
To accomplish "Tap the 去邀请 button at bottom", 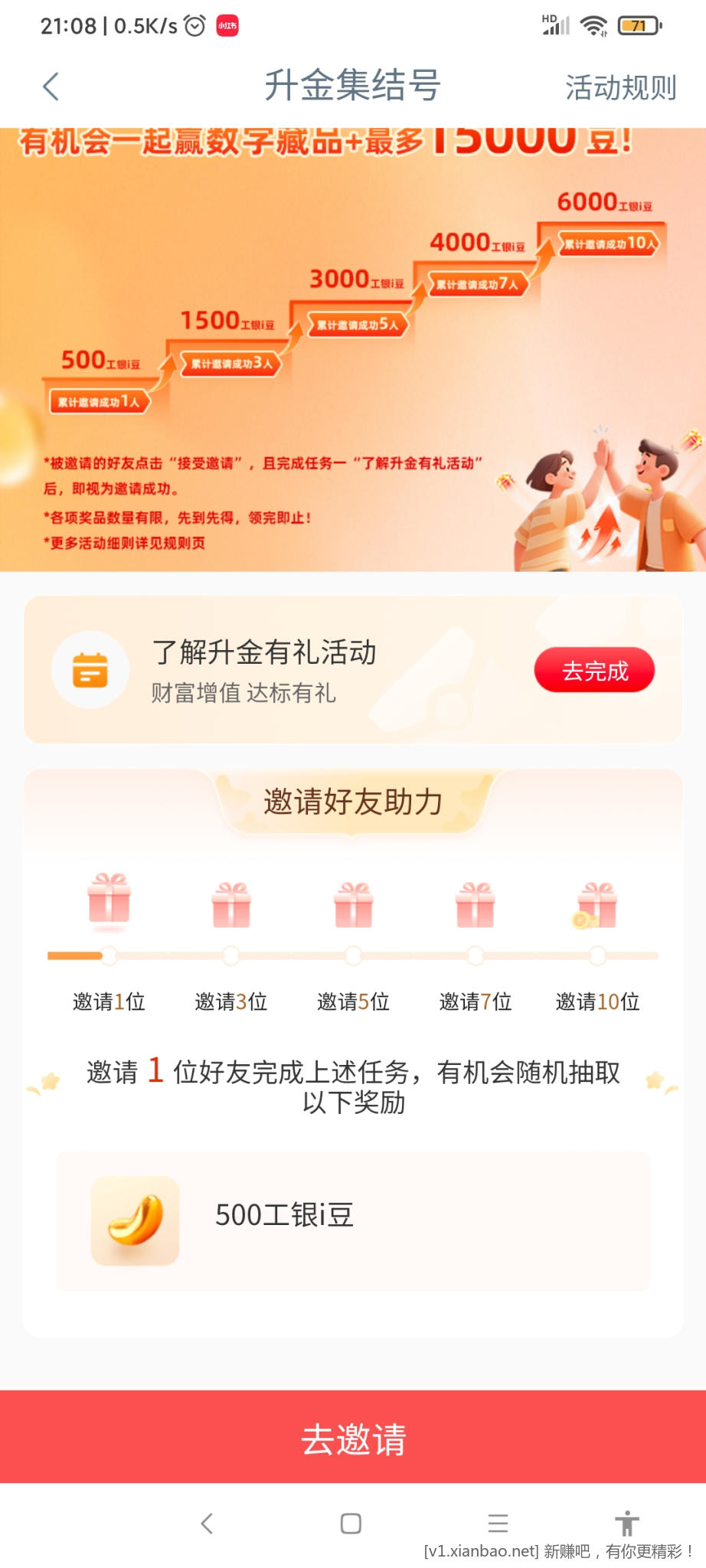I will point(353,1438).
